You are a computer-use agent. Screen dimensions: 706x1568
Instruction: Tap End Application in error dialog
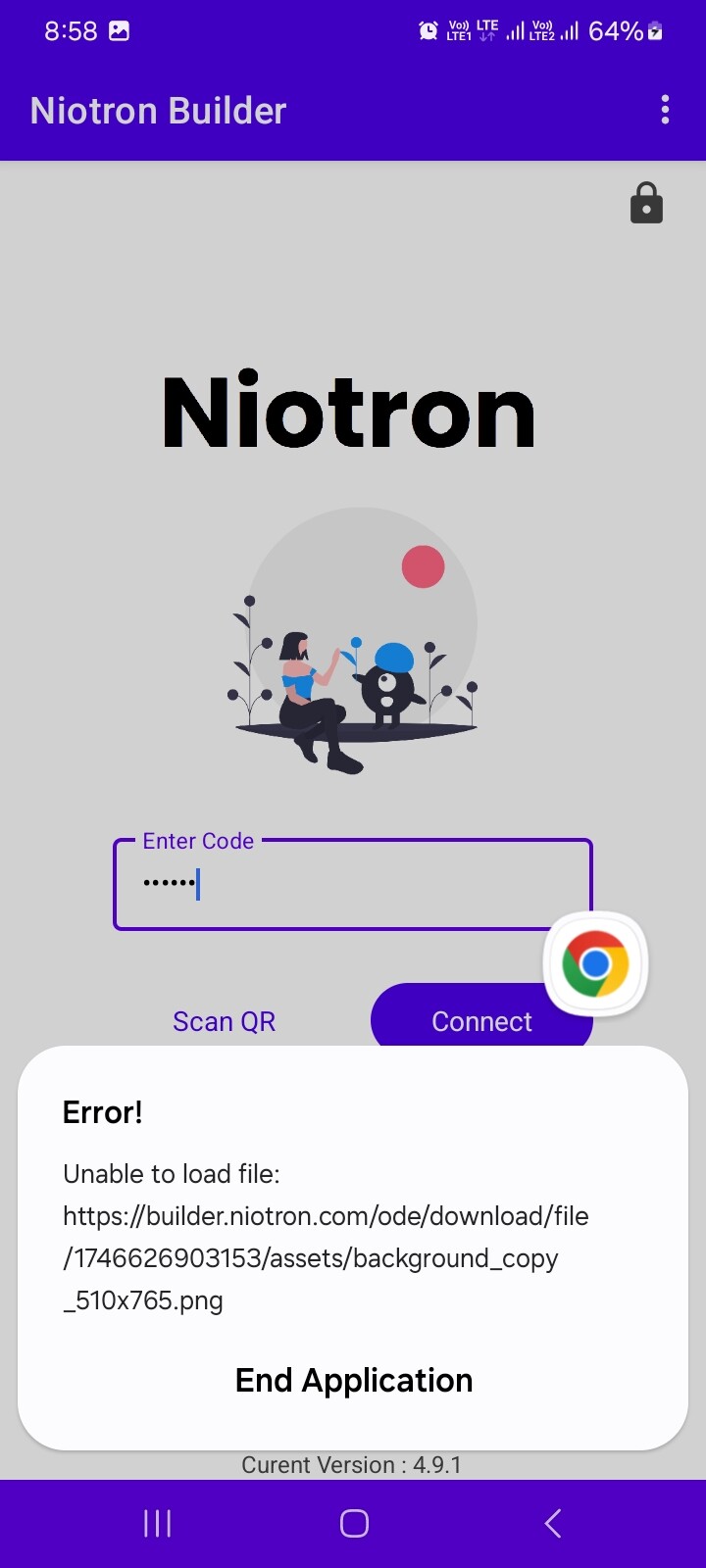354,1380
